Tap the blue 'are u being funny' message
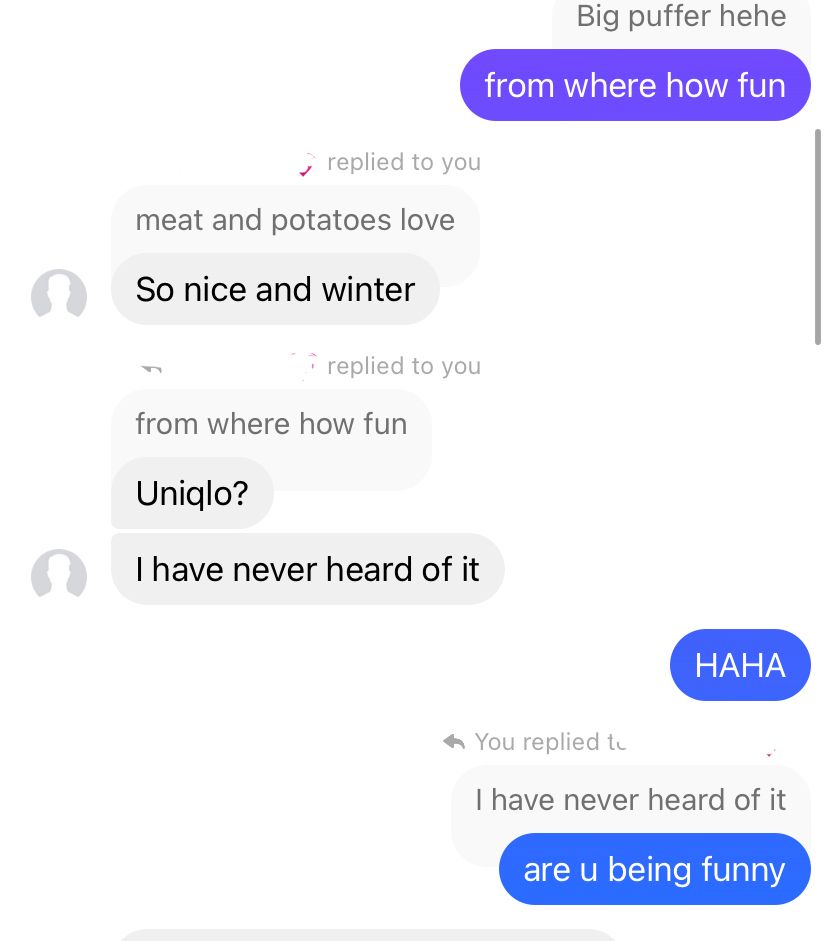826x941 pixels. tap(653, 869)
